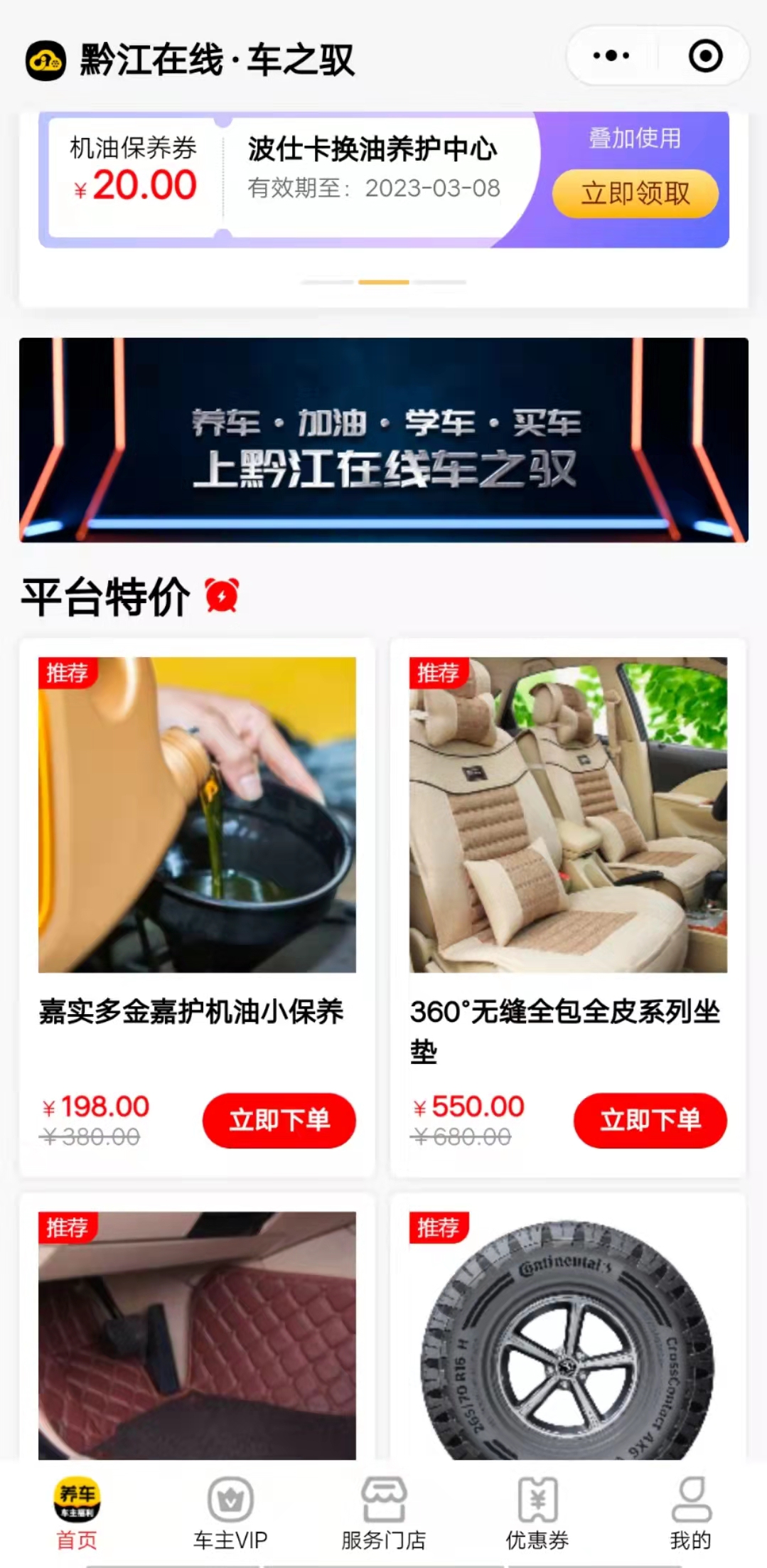Open the 嘉实多金嘉护机油小保养 product card

[197, 815]
